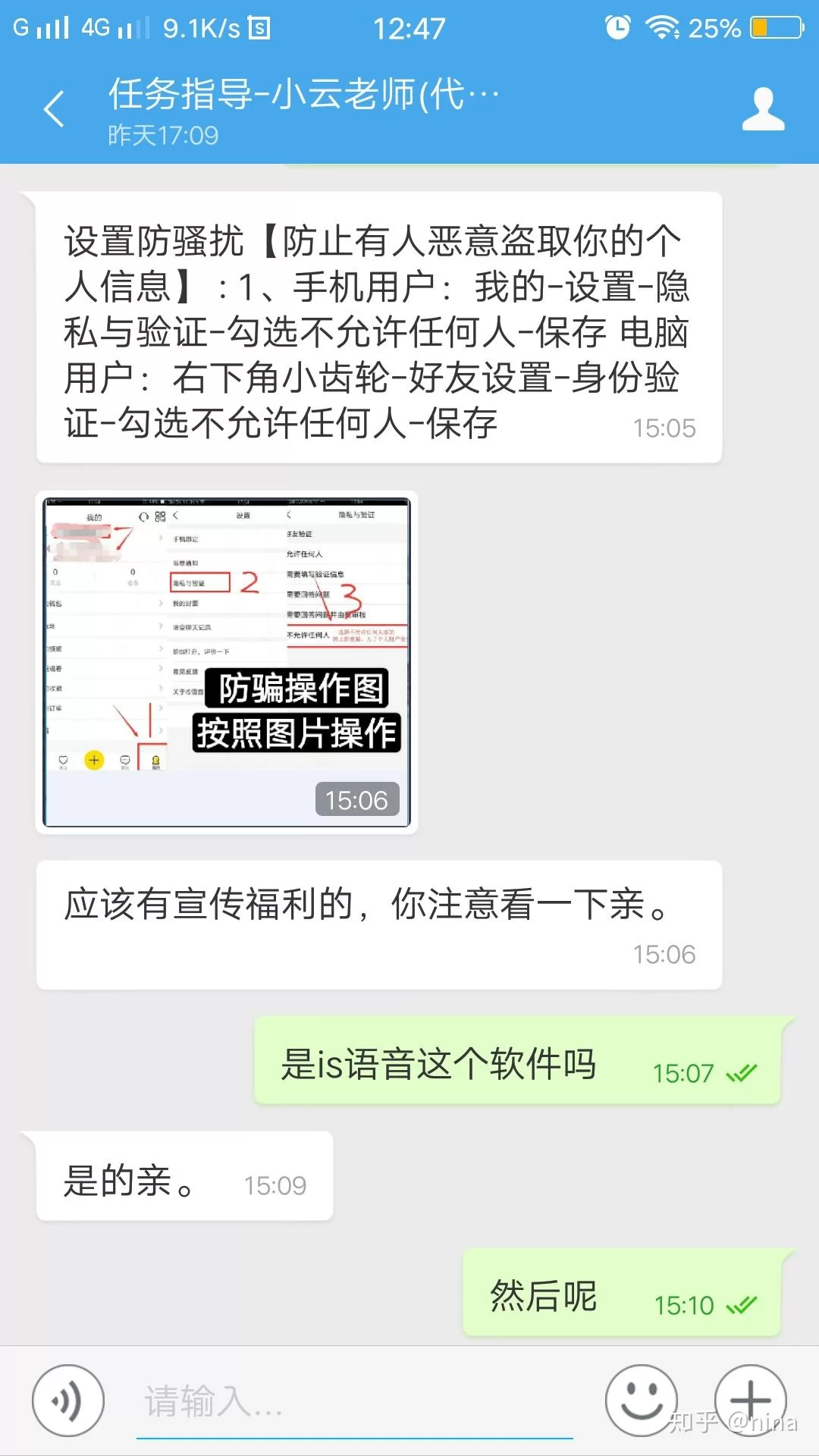The height and width of the screenshot is (1456, 819).
Task: Open the emoji picker
Action: [641, 1401]
